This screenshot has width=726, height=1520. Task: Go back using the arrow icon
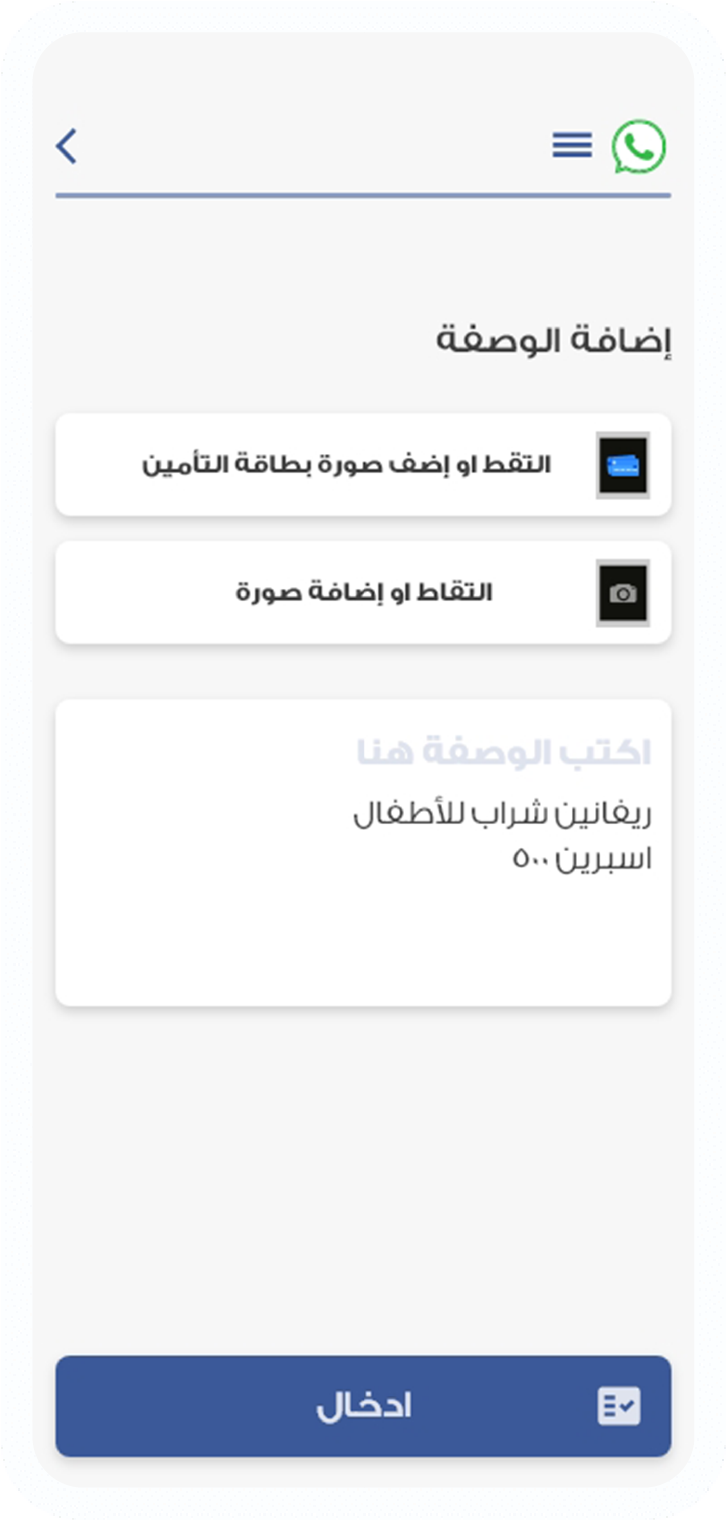(x=66, y=146)
